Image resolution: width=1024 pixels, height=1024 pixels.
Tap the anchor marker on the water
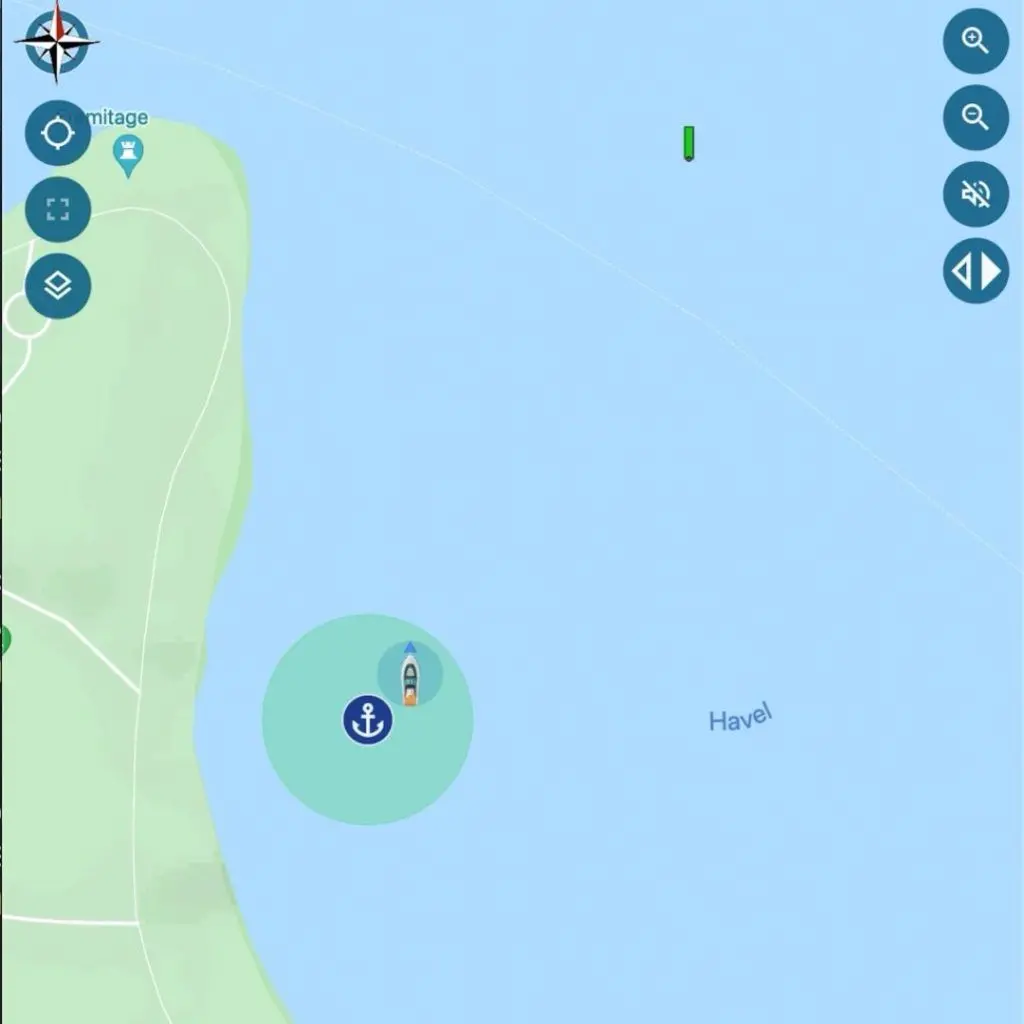coord(368,720)
